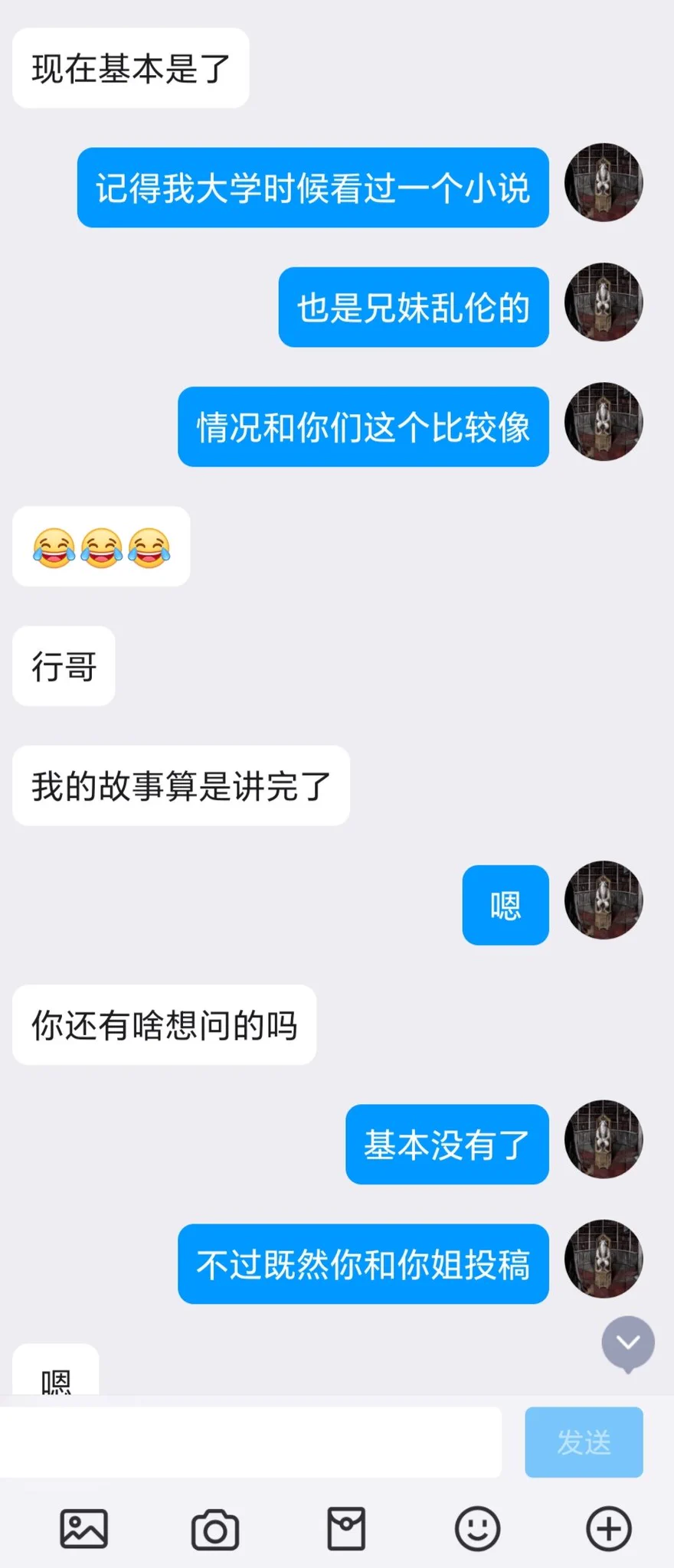Tap the message input field
The height and width of the screenshot is (1568, 674).
point(250,1442)
